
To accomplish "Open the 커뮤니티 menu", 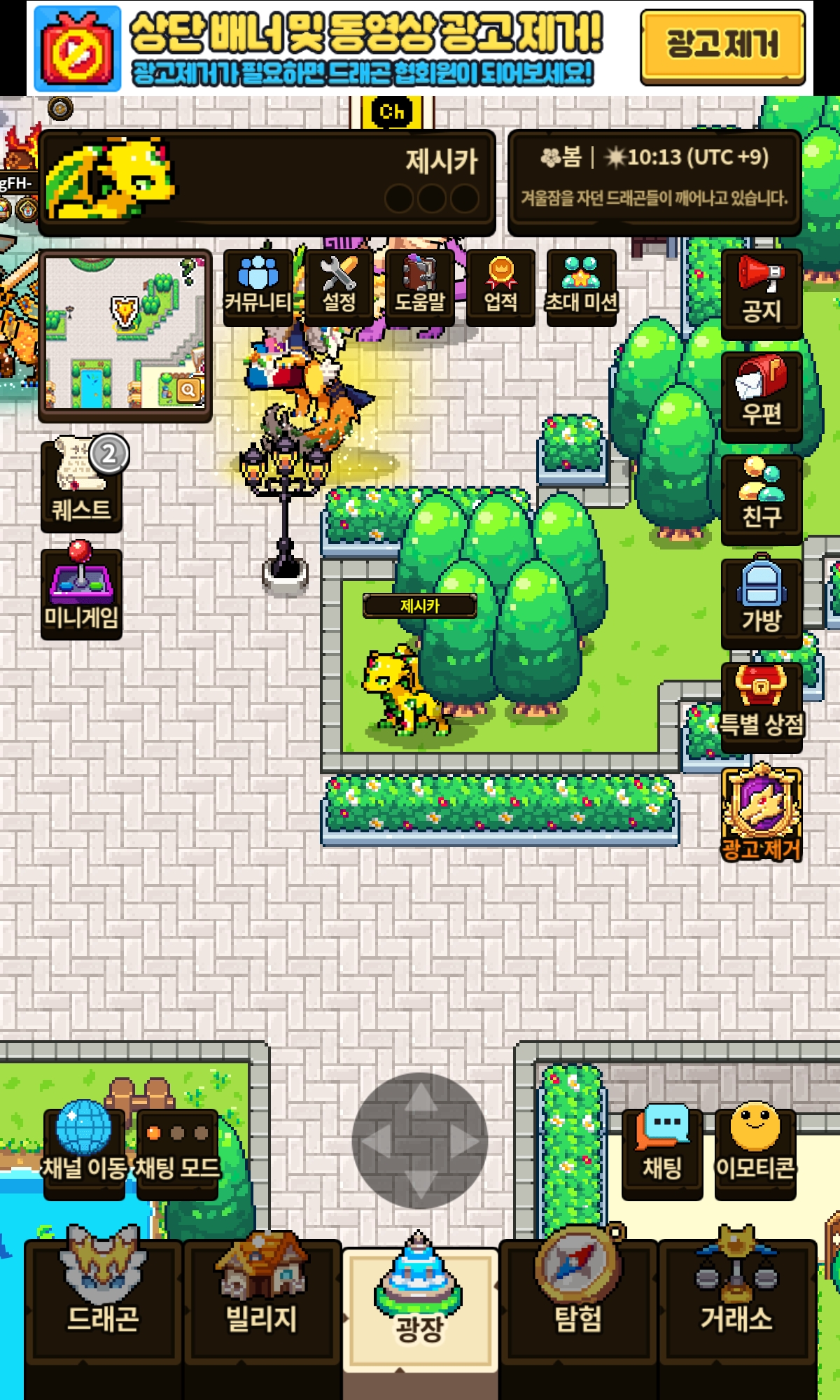I will coord(258,287).
